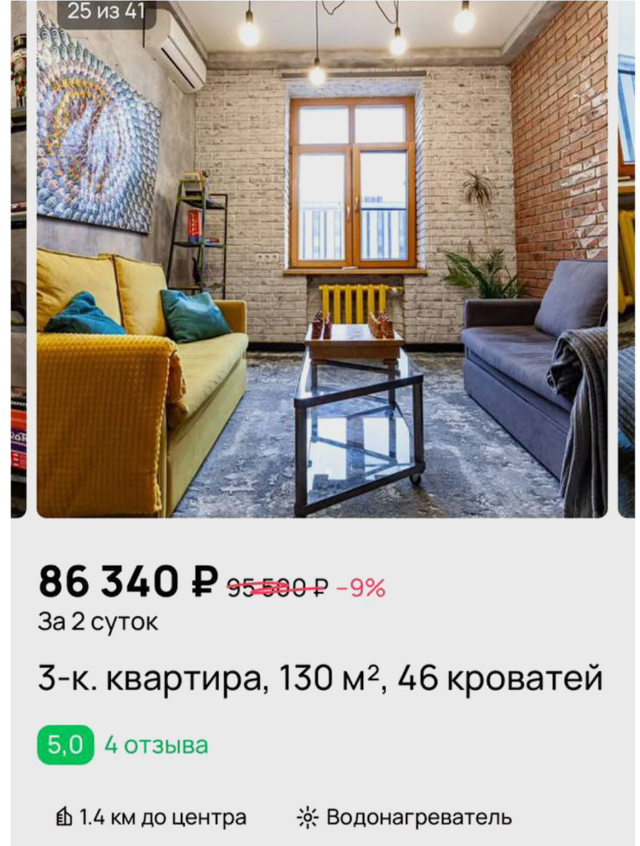Open the living room photo 25 of 41
Screen dimensions: 640x846
(322, 259)
